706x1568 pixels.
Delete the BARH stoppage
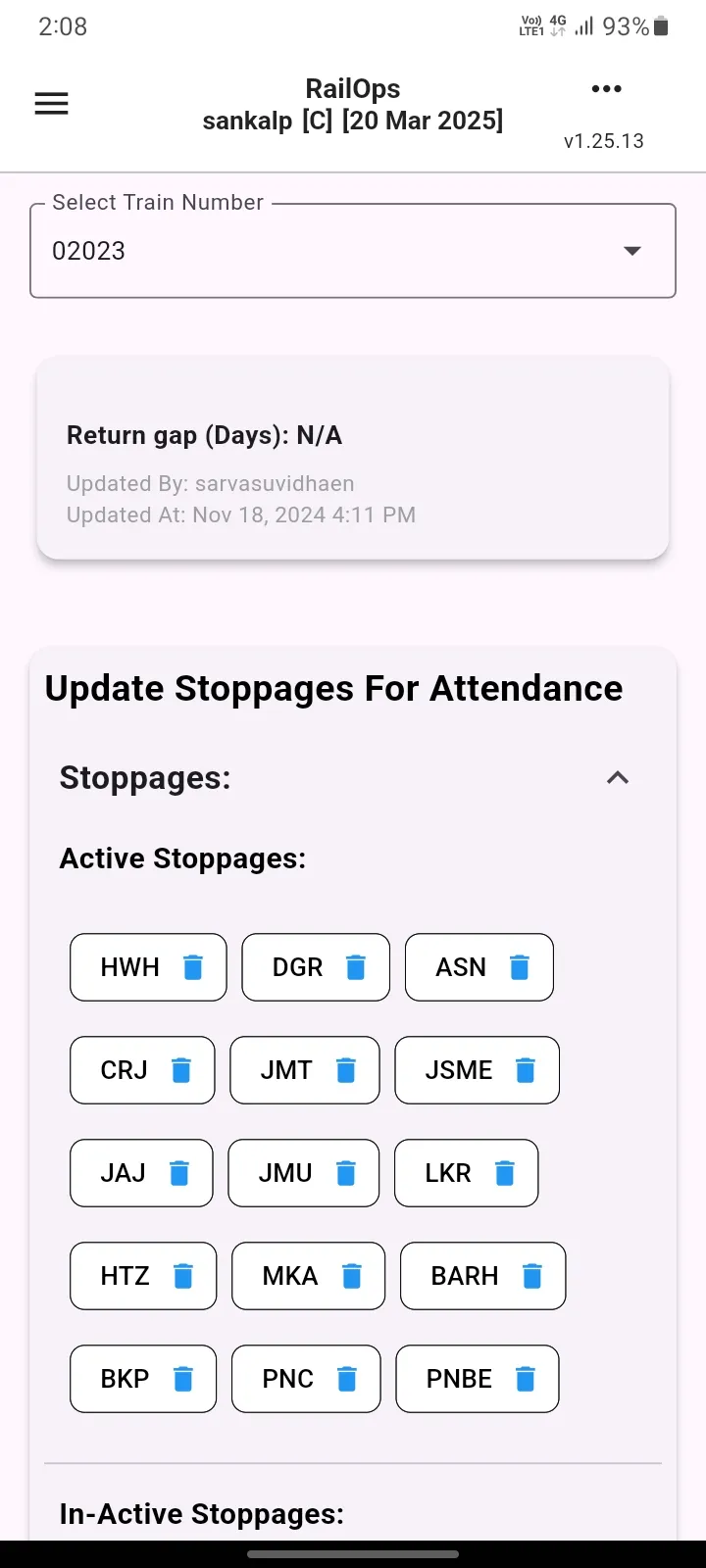tap(532, 1276)
